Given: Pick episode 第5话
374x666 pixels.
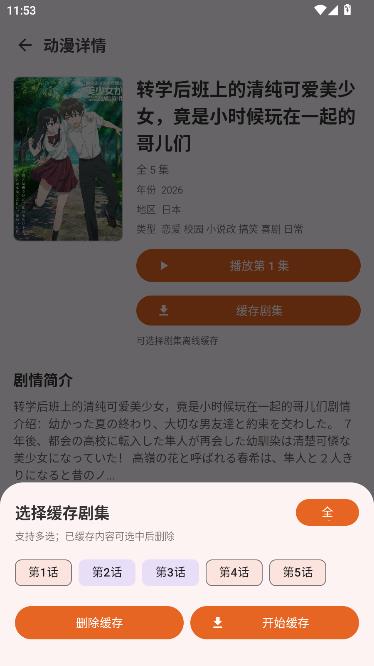Looking at the screenshot, I should pyautogui.click(x=298, y=573).
